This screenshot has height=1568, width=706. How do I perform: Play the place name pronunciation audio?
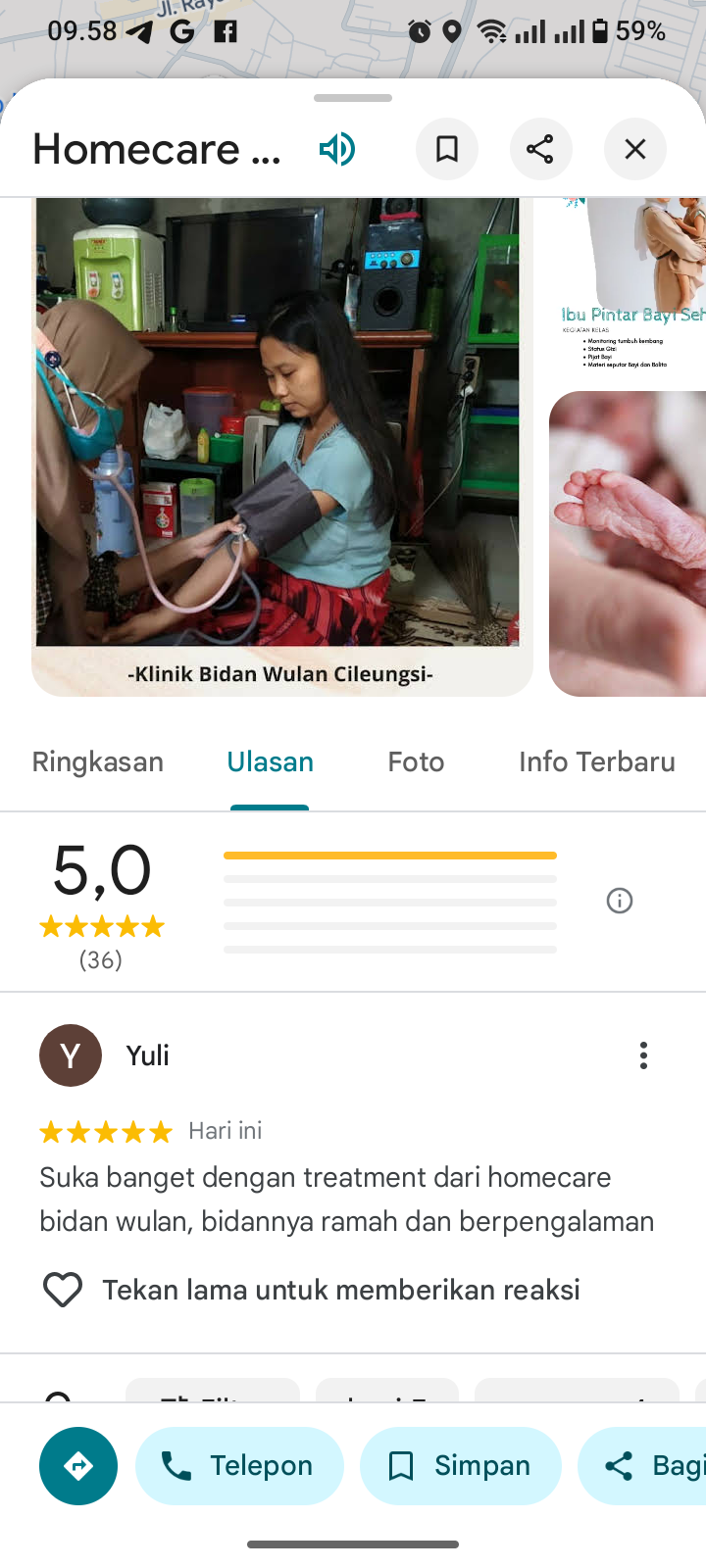(336, 149)
